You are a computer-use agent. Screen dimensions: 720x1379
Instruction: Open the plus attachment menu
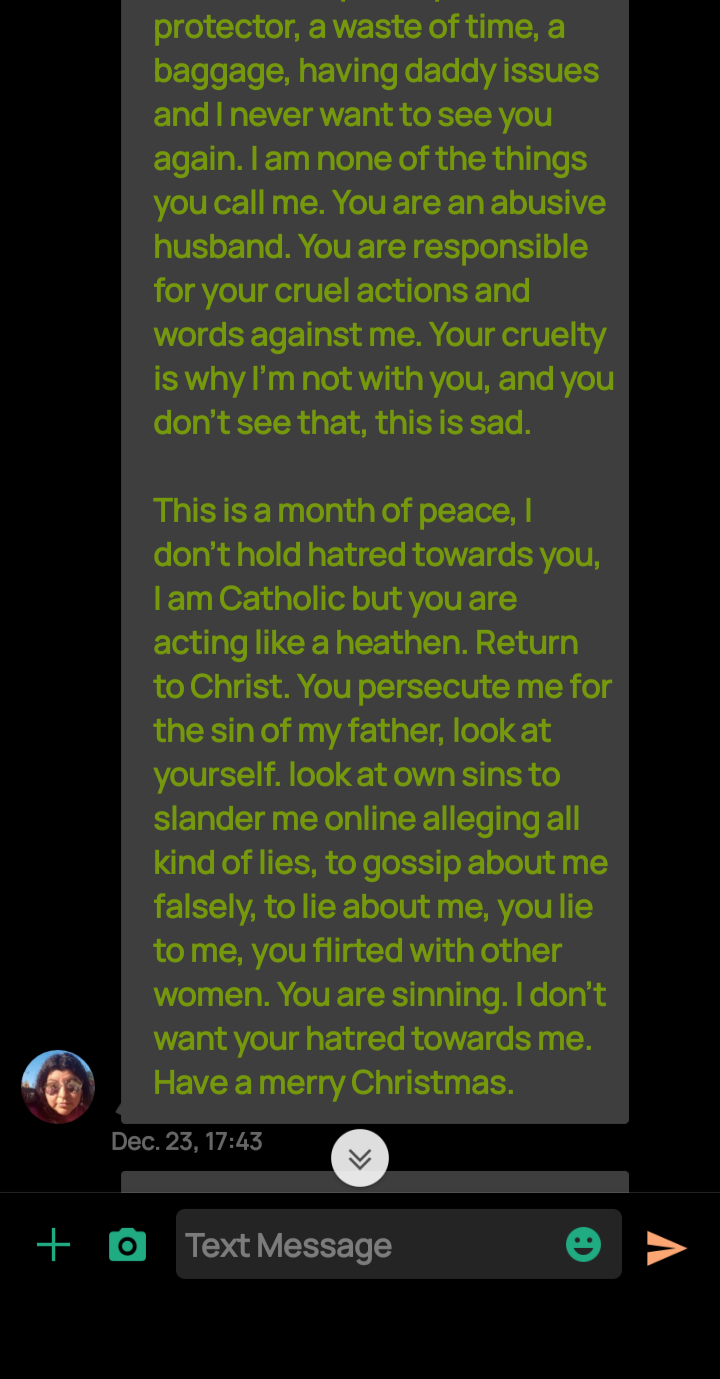53,1245
